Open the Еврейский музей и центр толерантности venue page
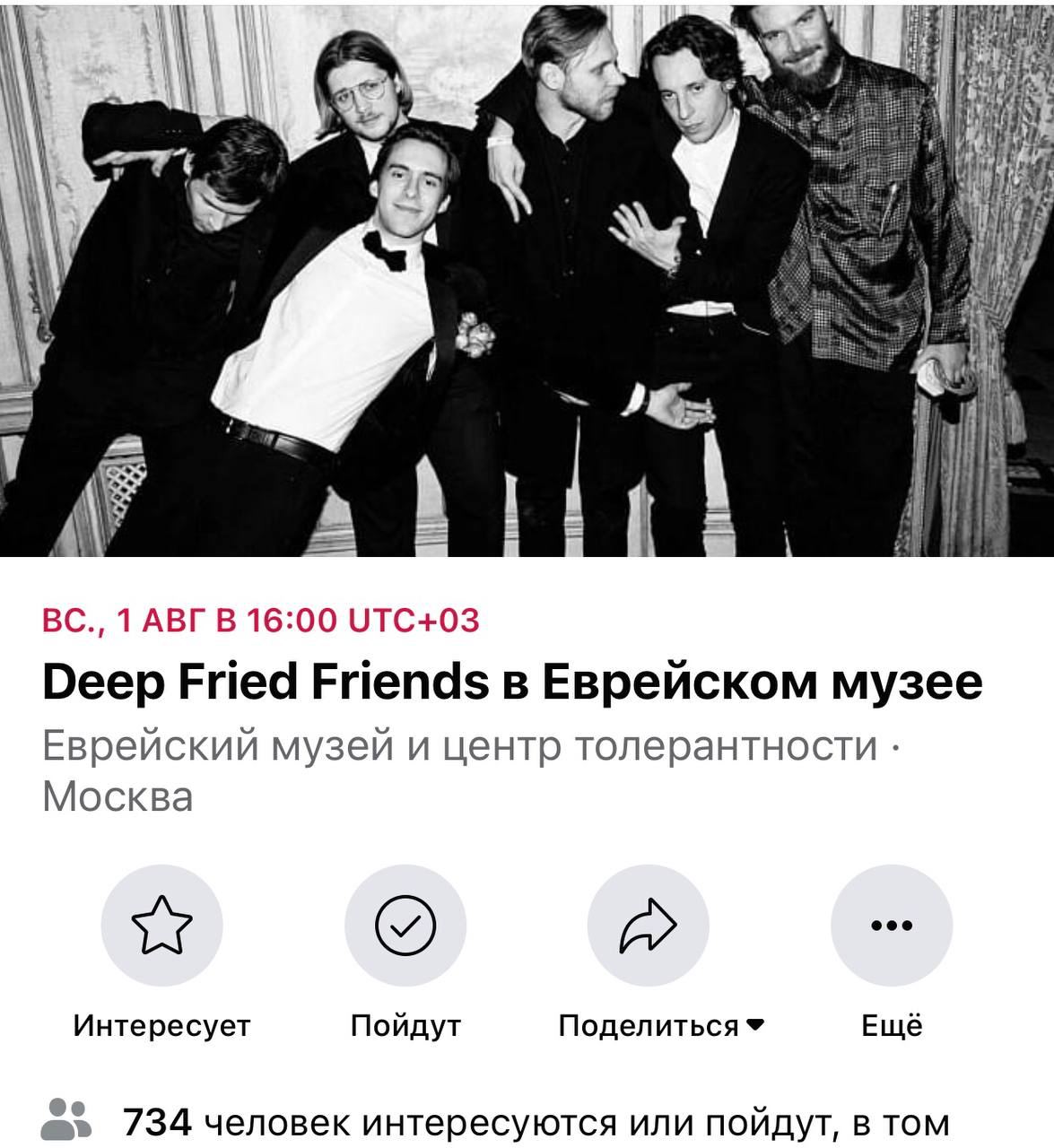Viewport: 1054px width, 1148px height. click(x=459, y=746)
